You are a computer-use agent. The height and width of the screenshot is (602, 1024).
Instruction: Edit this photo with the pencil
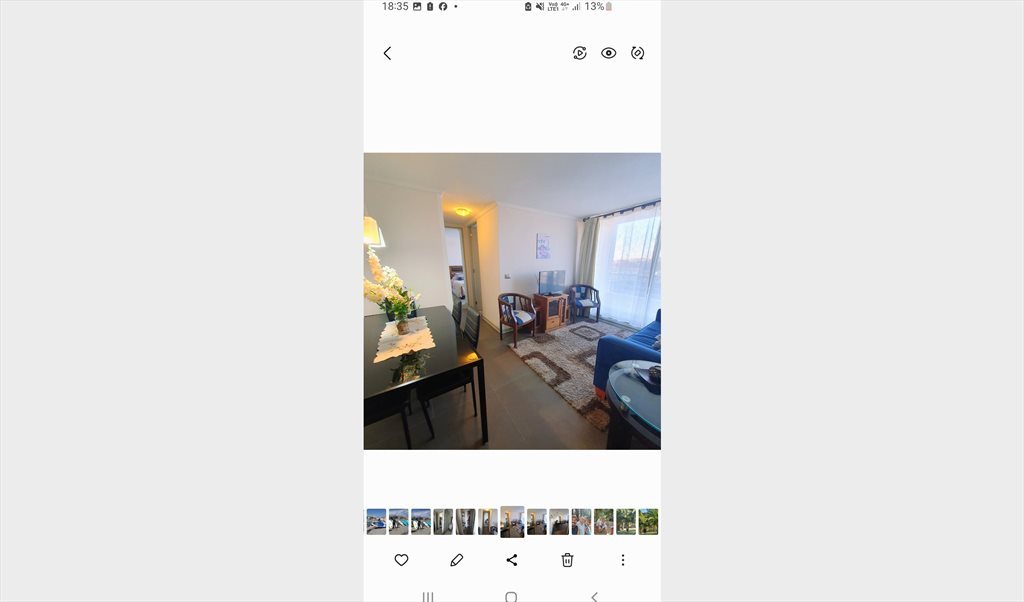[457, 560]
